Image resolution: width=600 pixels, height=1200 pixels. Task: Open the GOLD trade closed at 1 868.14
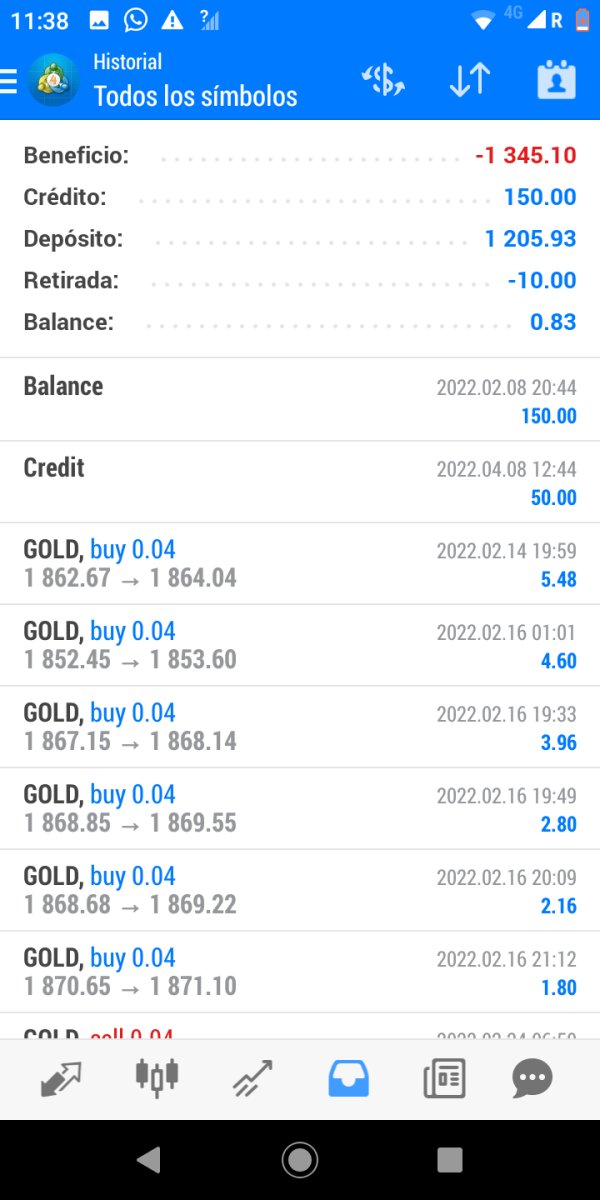pyautogui.click(x=300, y=728)
